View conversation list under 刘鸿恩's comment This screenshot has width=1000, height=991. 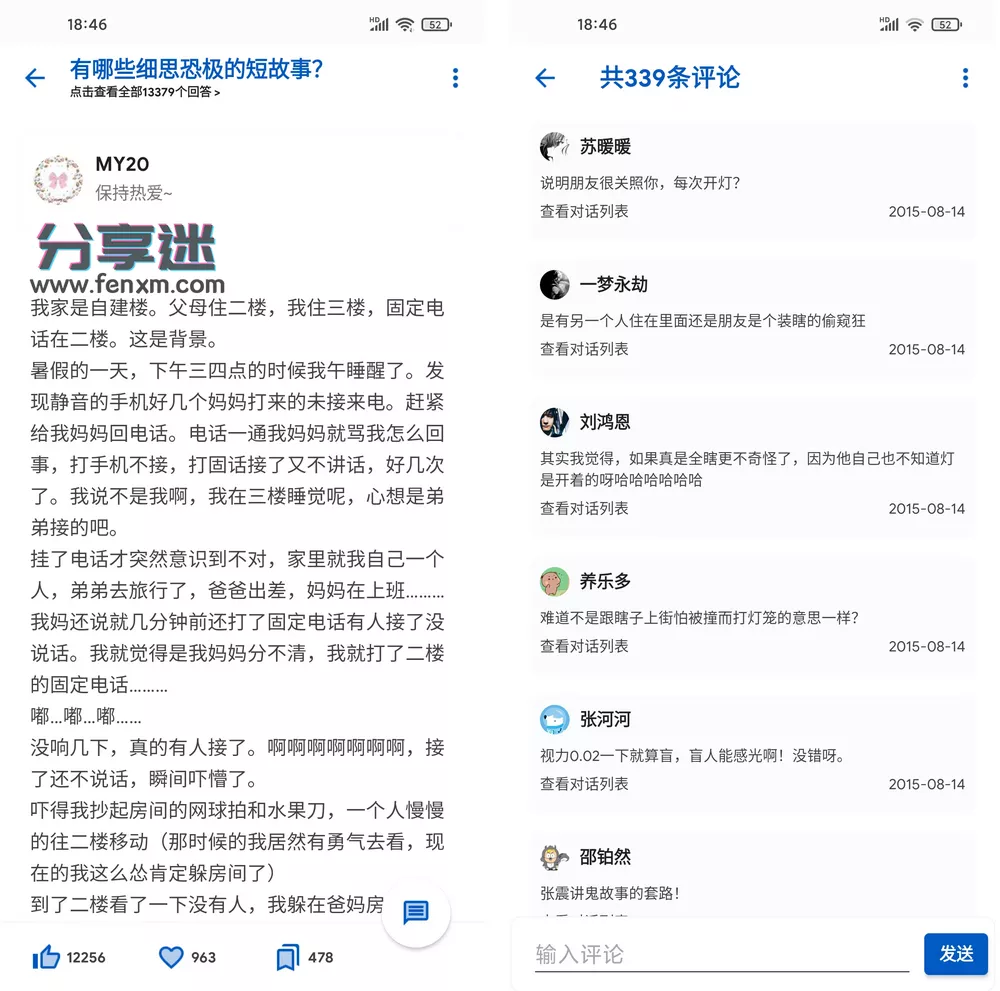tap(584, 508)
